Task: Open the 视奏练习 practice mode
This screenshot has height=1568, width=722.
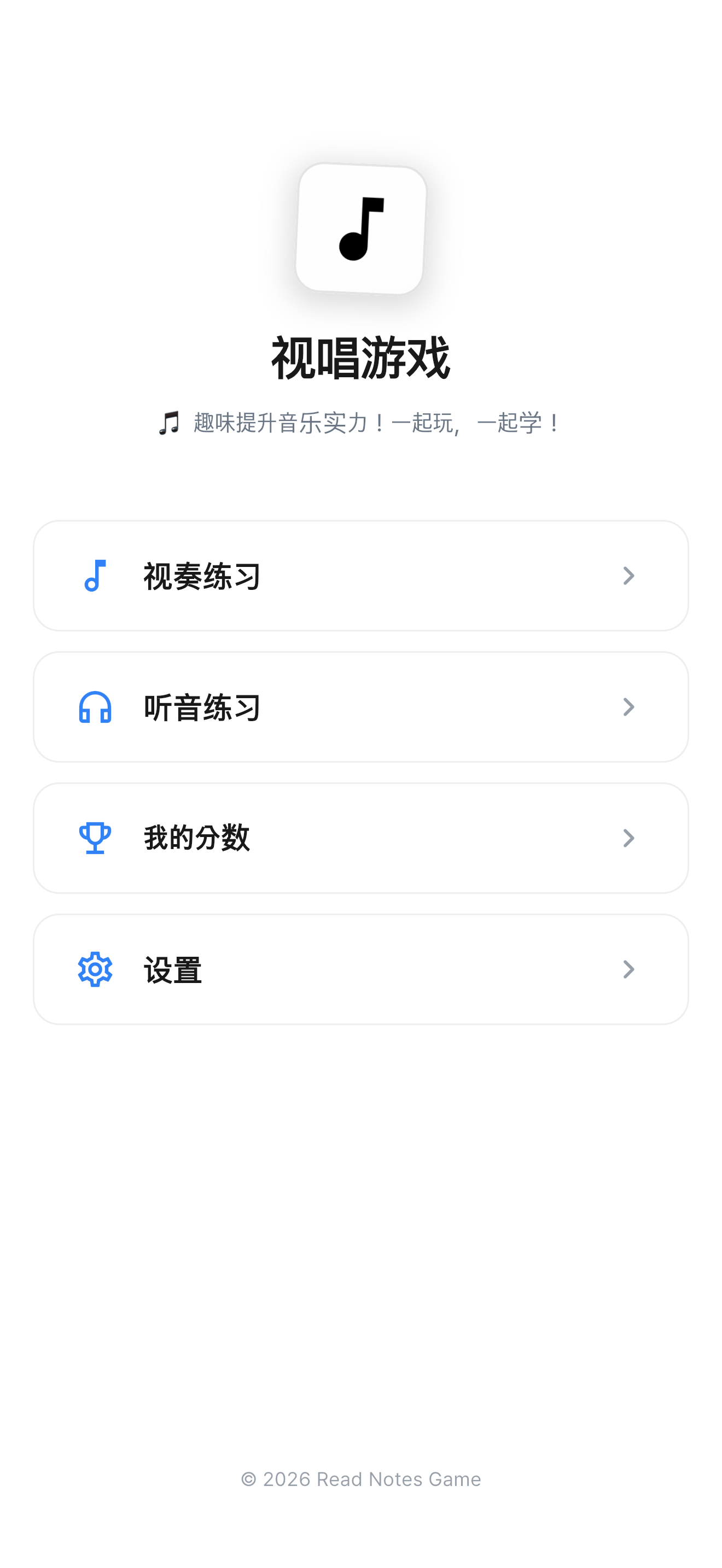Action: pyautogui.click(x=361, y=576)
